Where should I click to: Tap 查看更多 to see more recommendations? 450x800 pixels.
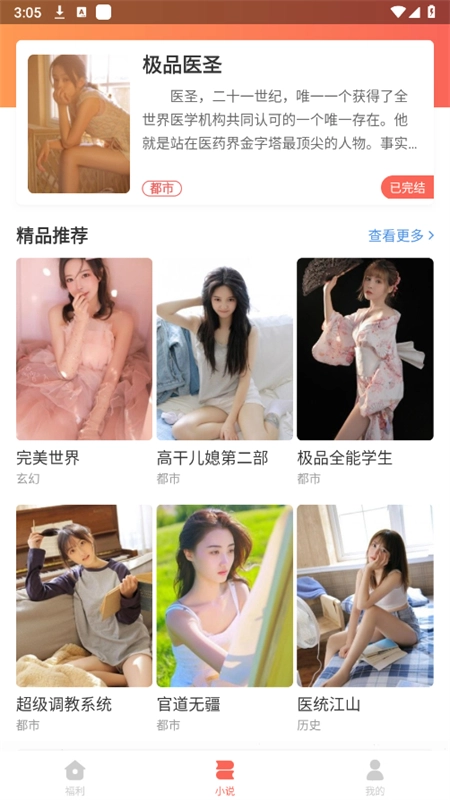(x=401, y=235)
